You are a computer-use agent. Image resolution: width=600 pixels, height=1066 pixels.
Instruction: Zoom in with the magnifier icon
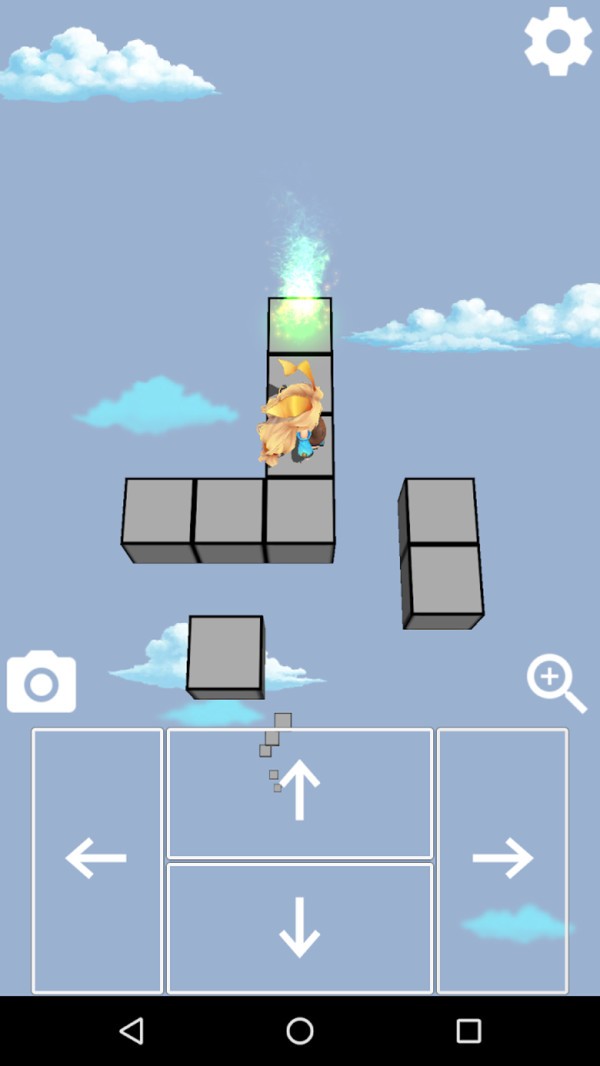[x=555, y=683]
